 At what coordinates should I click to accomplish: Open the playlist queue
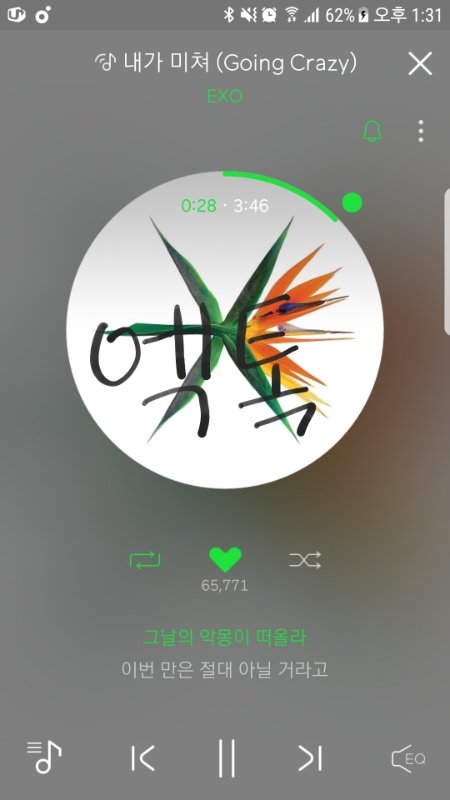click(x=44, y=757)
